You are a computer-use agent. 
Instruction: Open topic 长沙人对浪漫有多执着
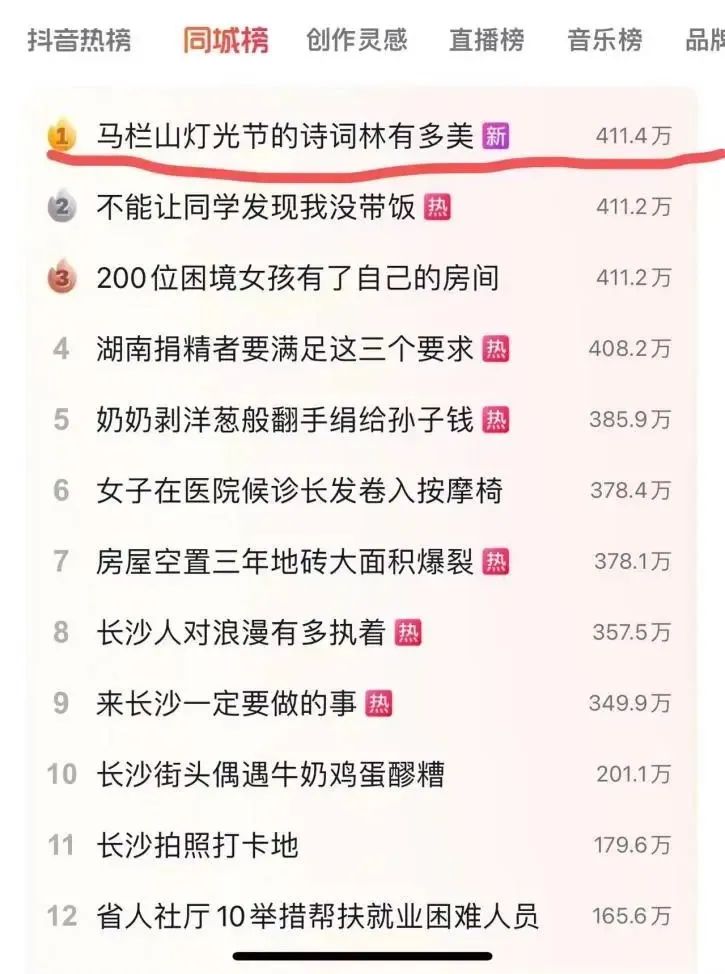point(241,633)
